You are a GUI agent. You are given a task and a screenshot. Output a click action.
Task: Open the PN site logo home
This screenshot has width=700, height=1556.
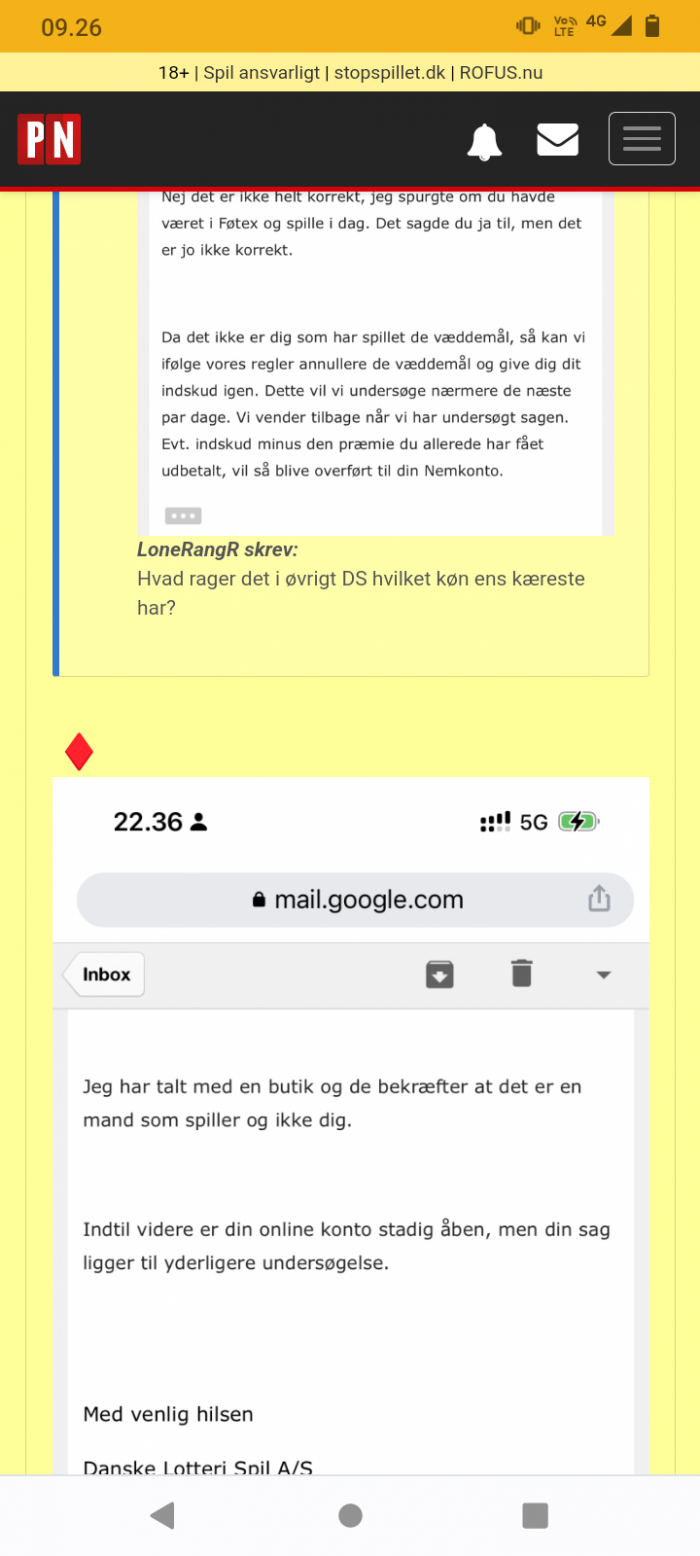(48, 139)
